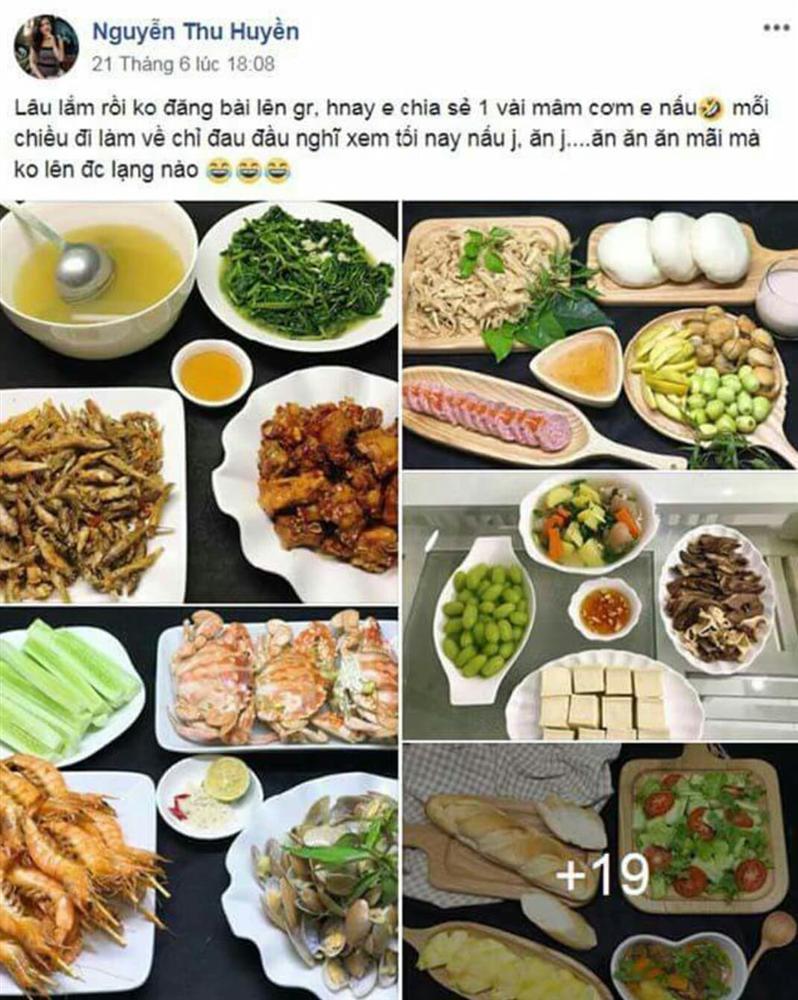Screen dimensions: 798x1000
Task: Open the post timestamp 21 Tháng 6
Action: [182, 64]
